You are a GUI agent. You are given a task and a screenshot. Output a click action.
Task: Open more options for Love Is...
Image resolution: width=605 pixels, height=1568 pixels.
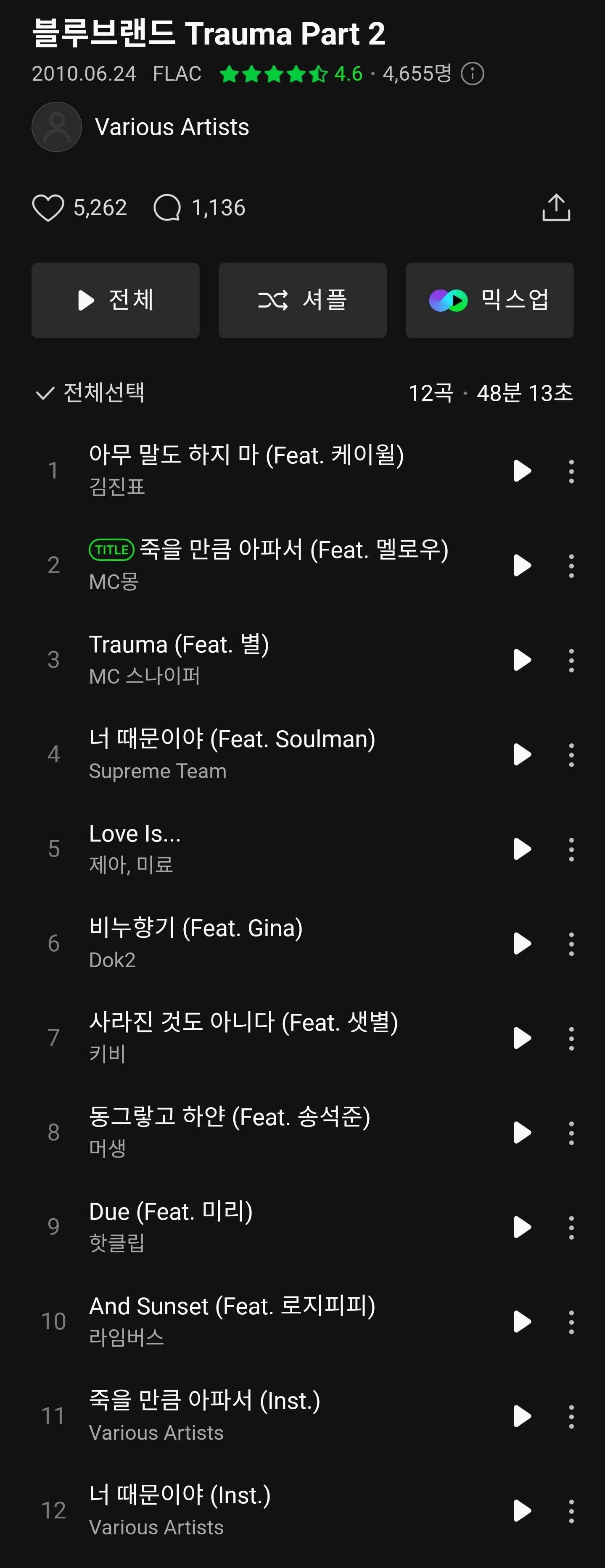click(x=571, y=850)
